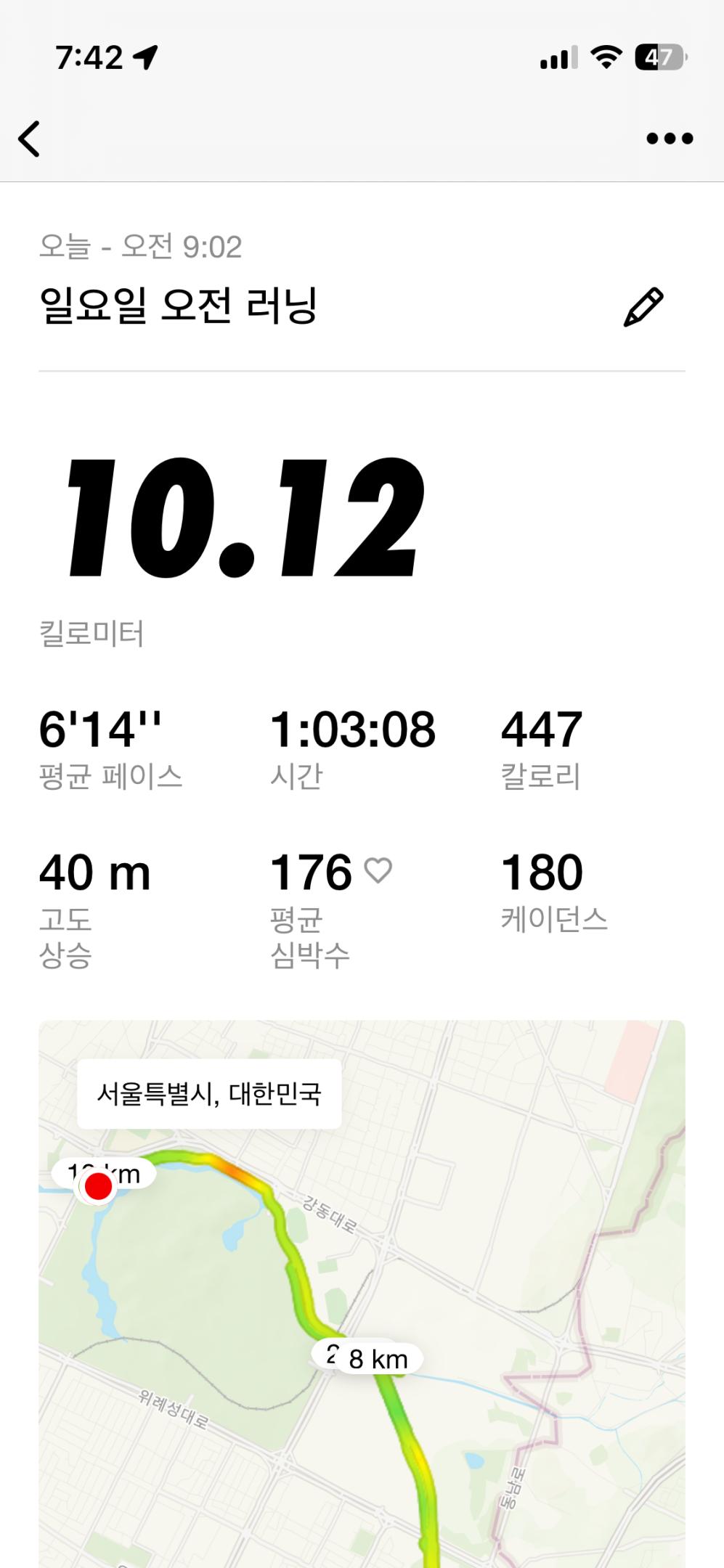The image size is (724, 1568).
Task: Select the elevation gain 40 m stat
Action: (x=94, y=874)
